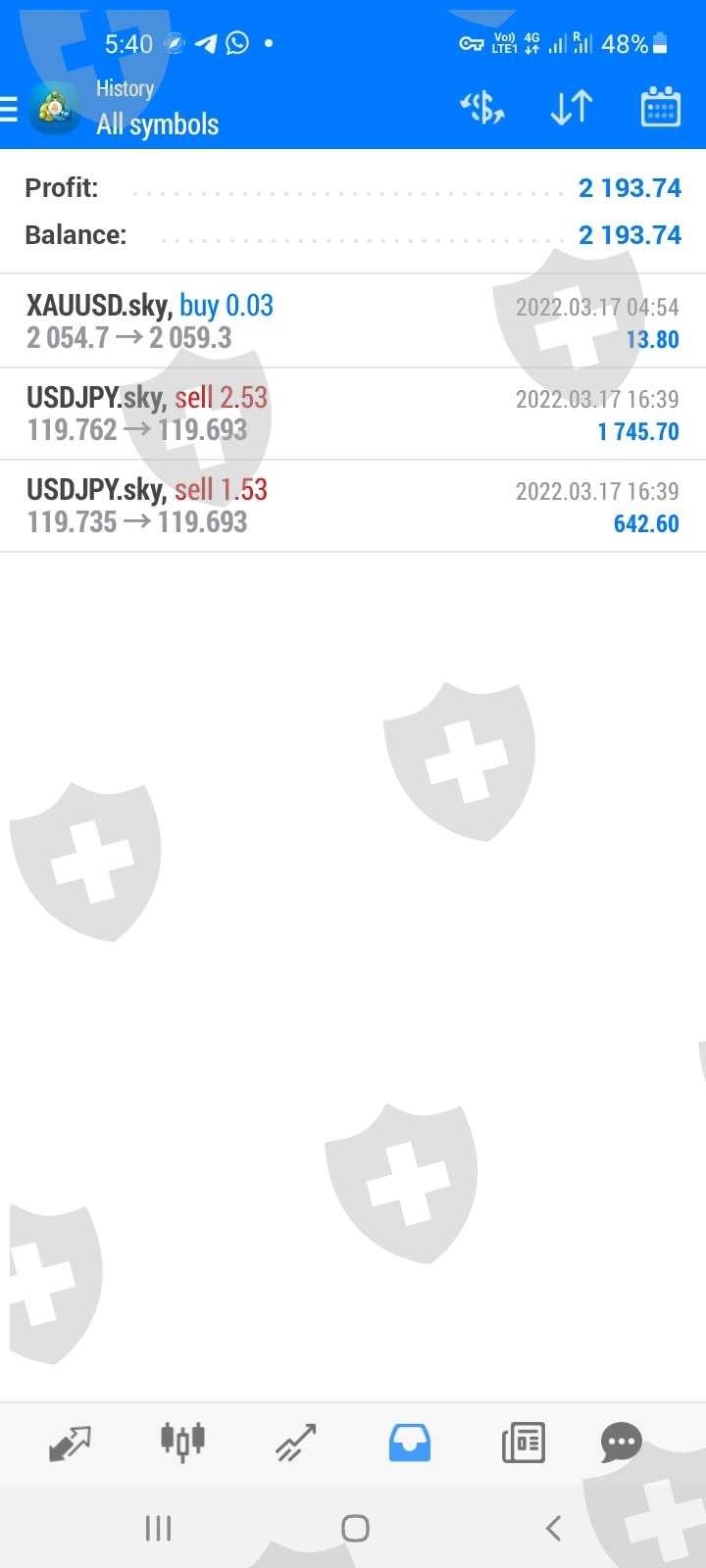Image resolution: width=706 pixels, height=1568 pixels.
Task: Switch to the News tab
Action: click(524, 1443)
